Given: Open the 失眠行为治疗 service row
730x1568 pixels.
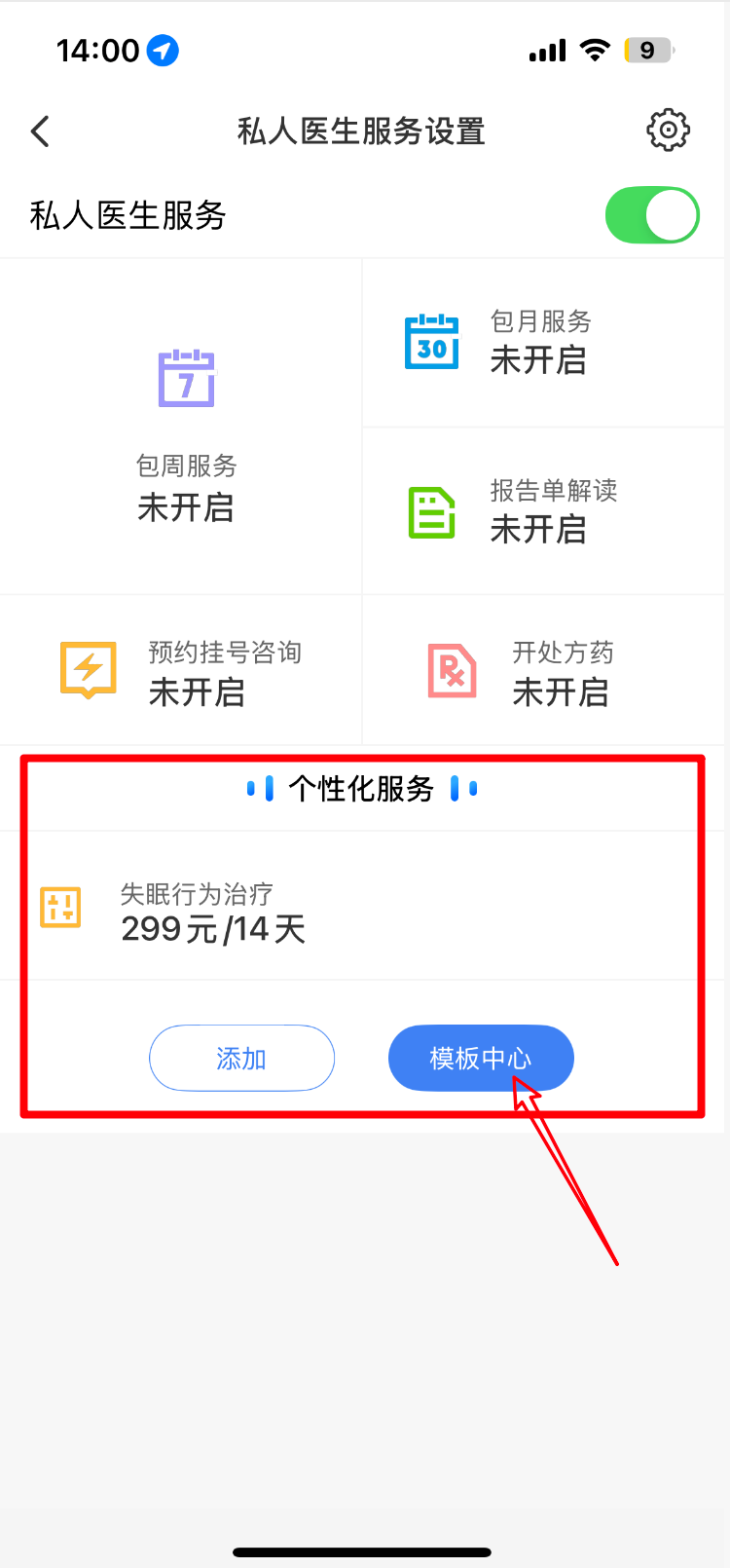Looking at the screenshot, I should pyautogui.click(x=365, y=907).
